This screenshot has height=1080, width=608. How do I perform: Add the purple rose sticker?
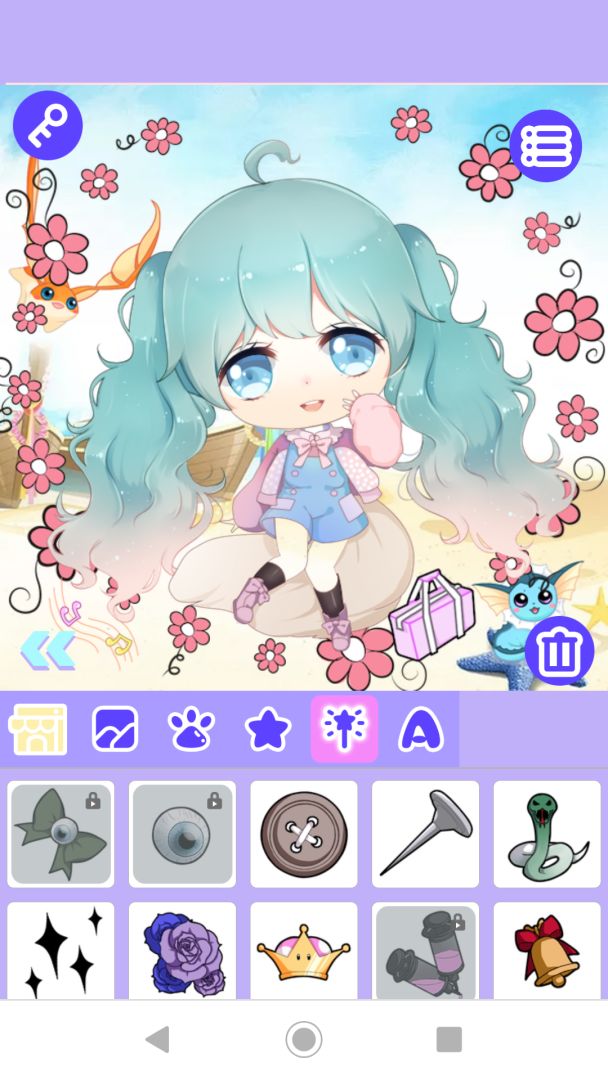(x=183, y=951)
